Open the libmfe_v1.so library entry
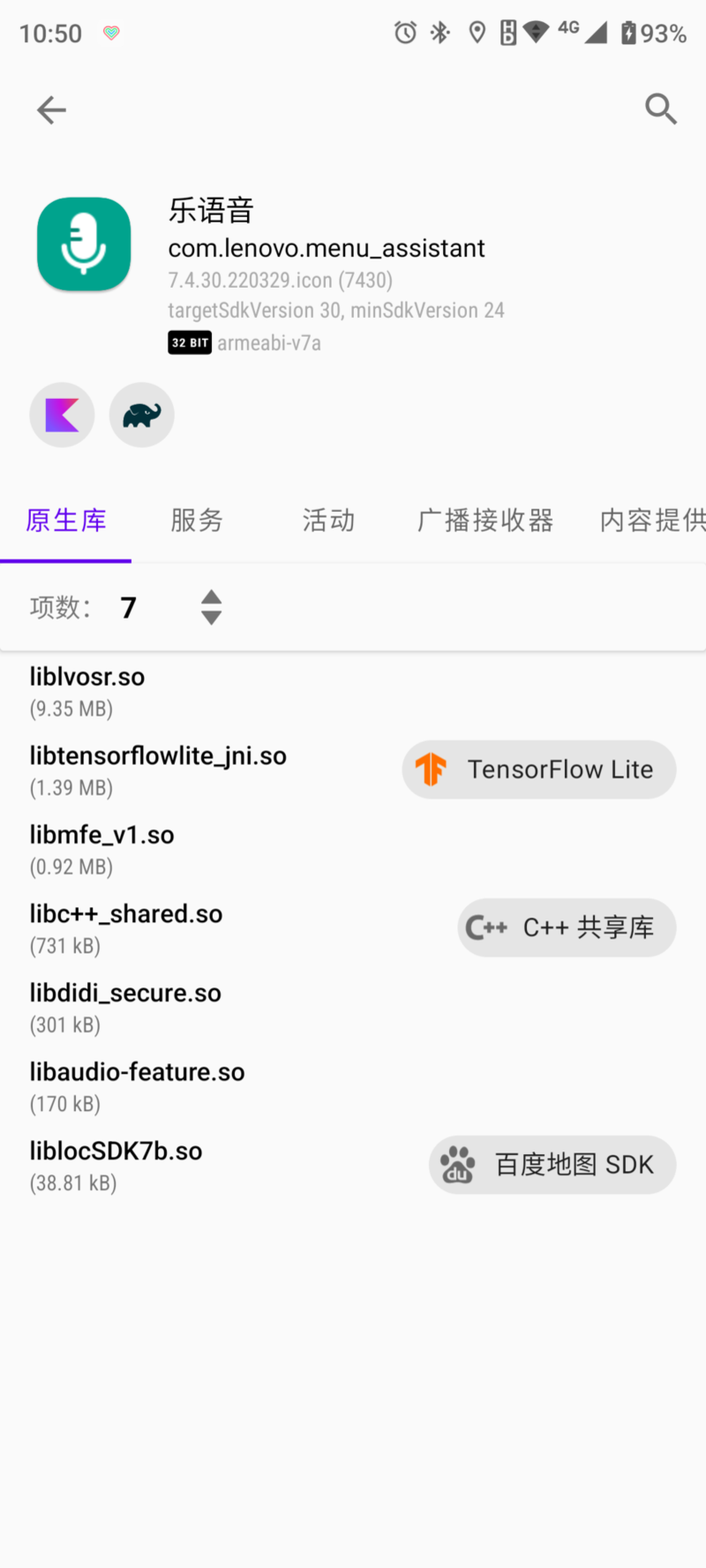This screenshot has height=1568, width=706. pos(102,849)
